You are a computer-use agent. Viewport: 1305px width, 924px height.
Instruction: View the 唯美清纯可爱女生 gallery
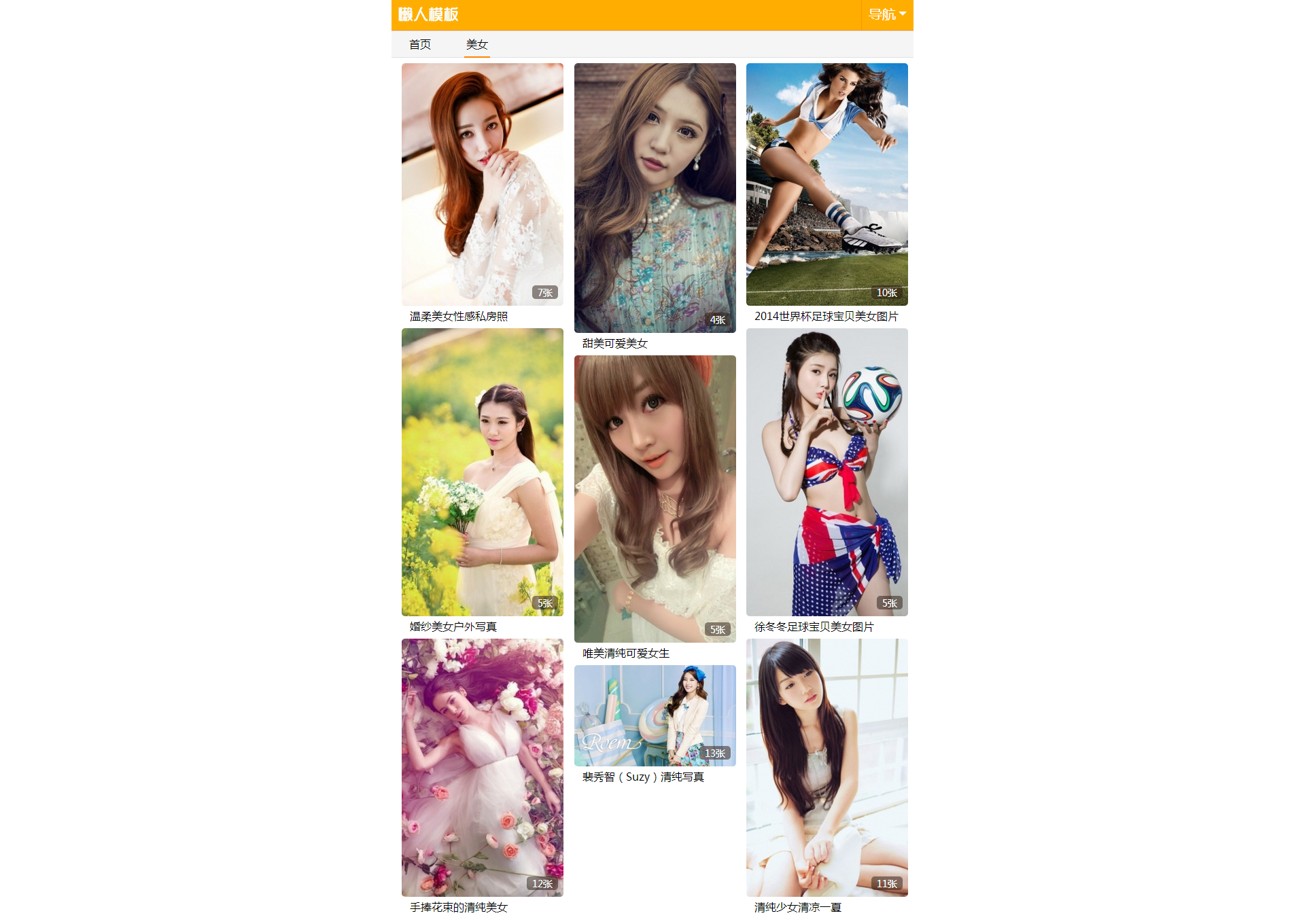pyautogui.click(x=655, y=499)
